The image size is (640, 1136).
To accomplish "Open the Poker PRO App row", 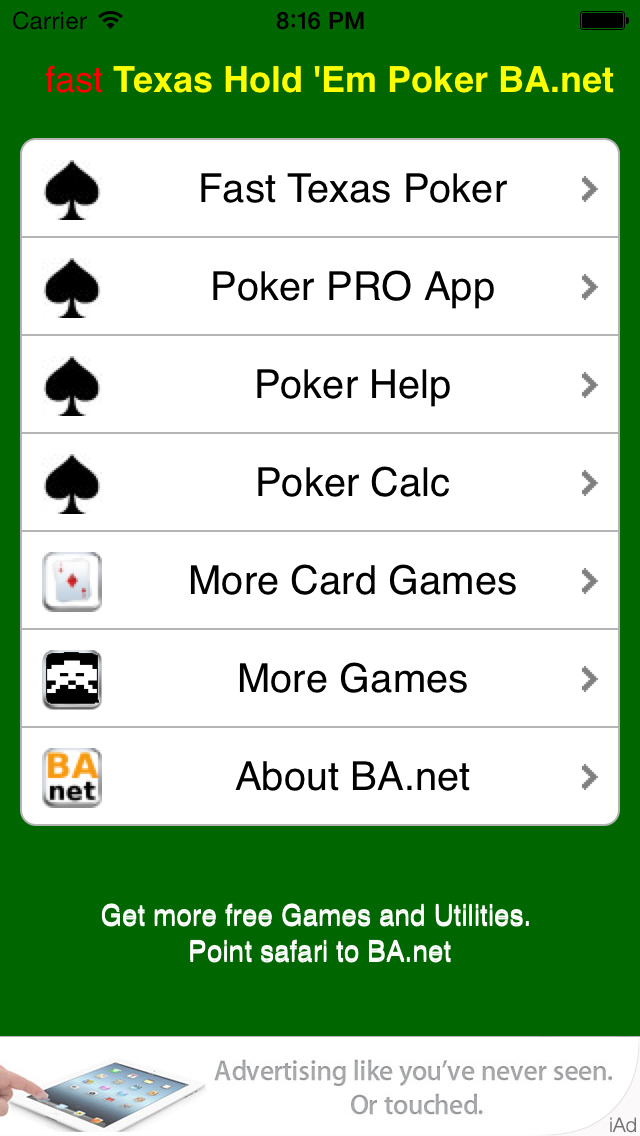I will [320, 287].
